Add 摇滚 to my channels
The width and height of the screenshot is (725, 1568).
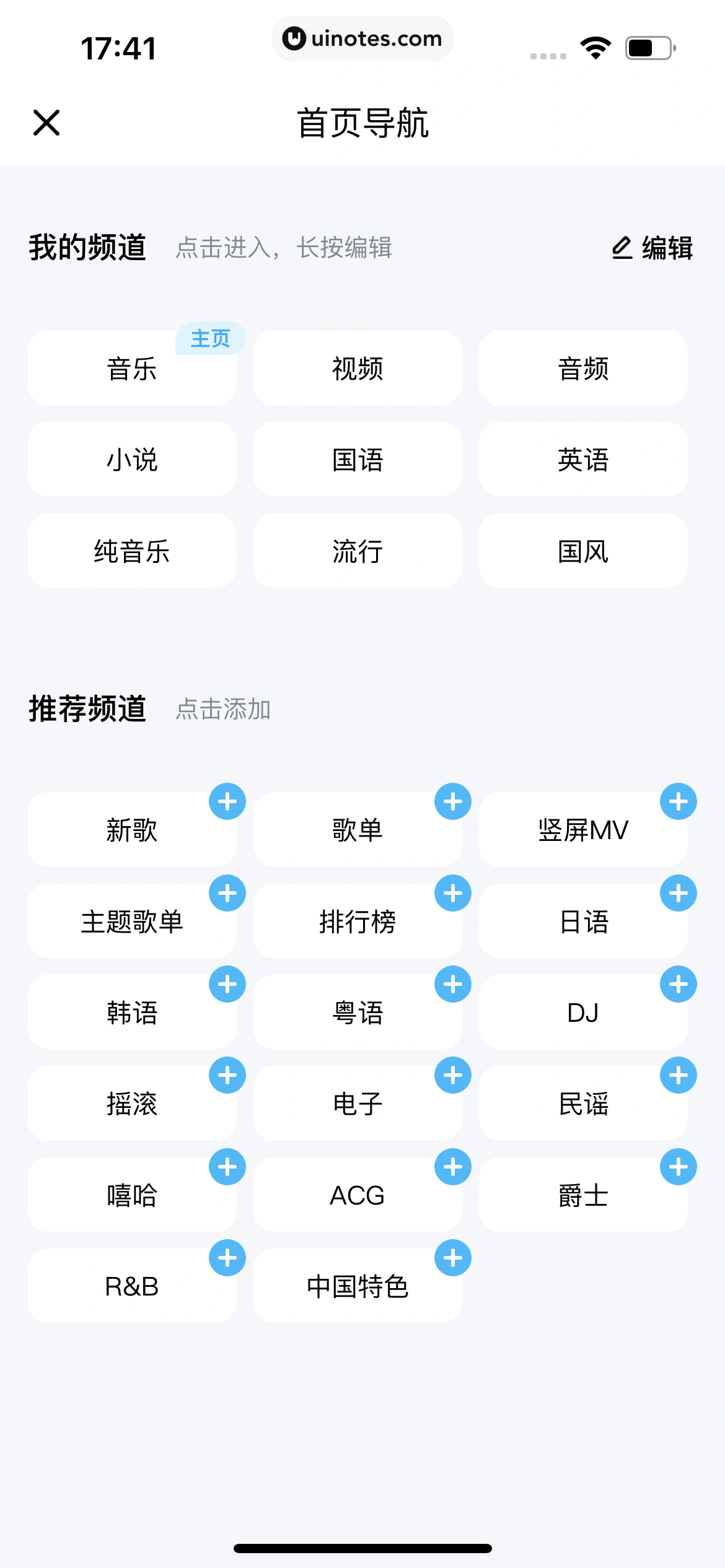coord(227,1075)
